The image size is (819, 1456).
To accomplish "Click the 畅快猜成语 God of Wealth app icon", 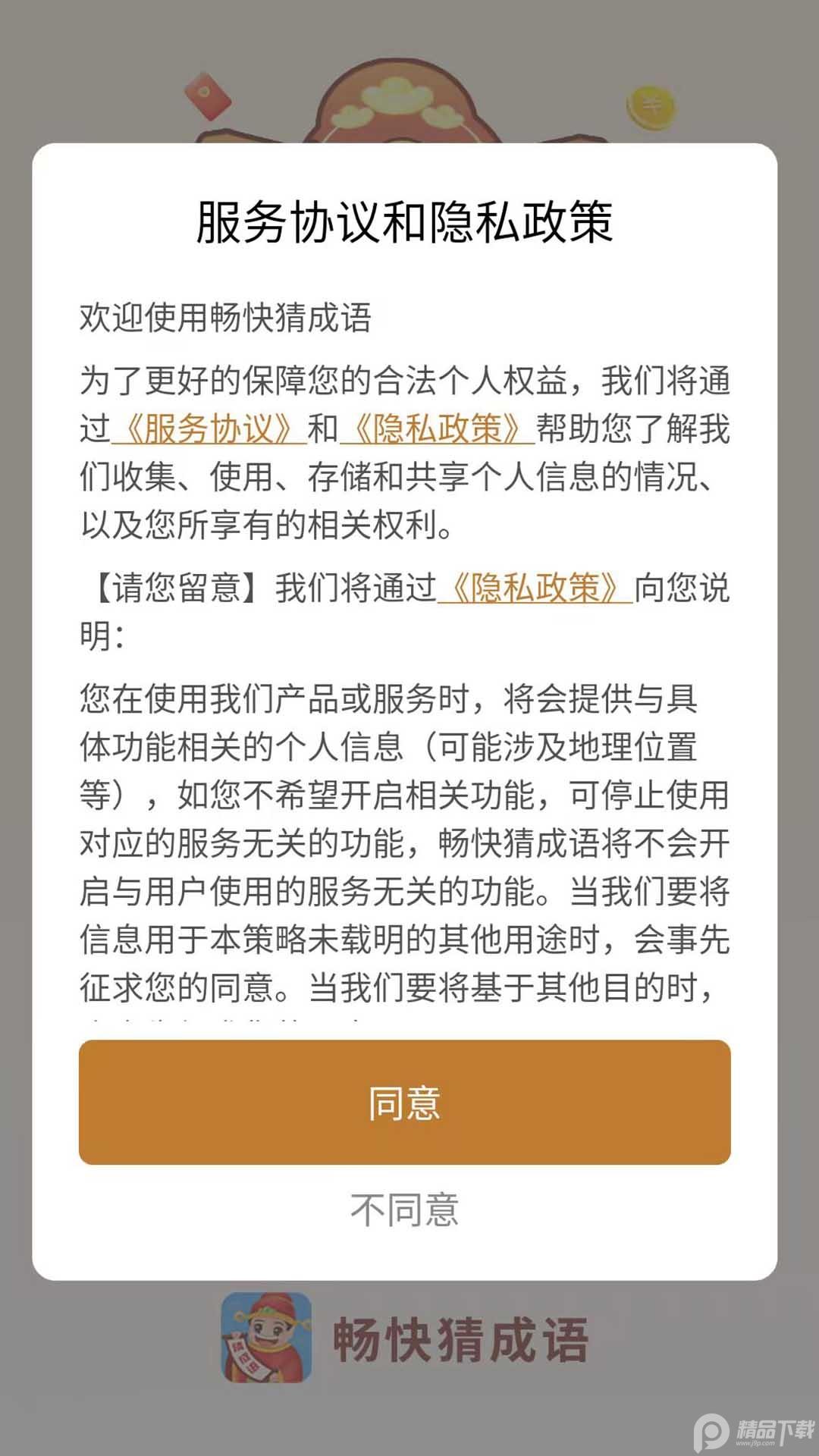I will pos(269,1338).
